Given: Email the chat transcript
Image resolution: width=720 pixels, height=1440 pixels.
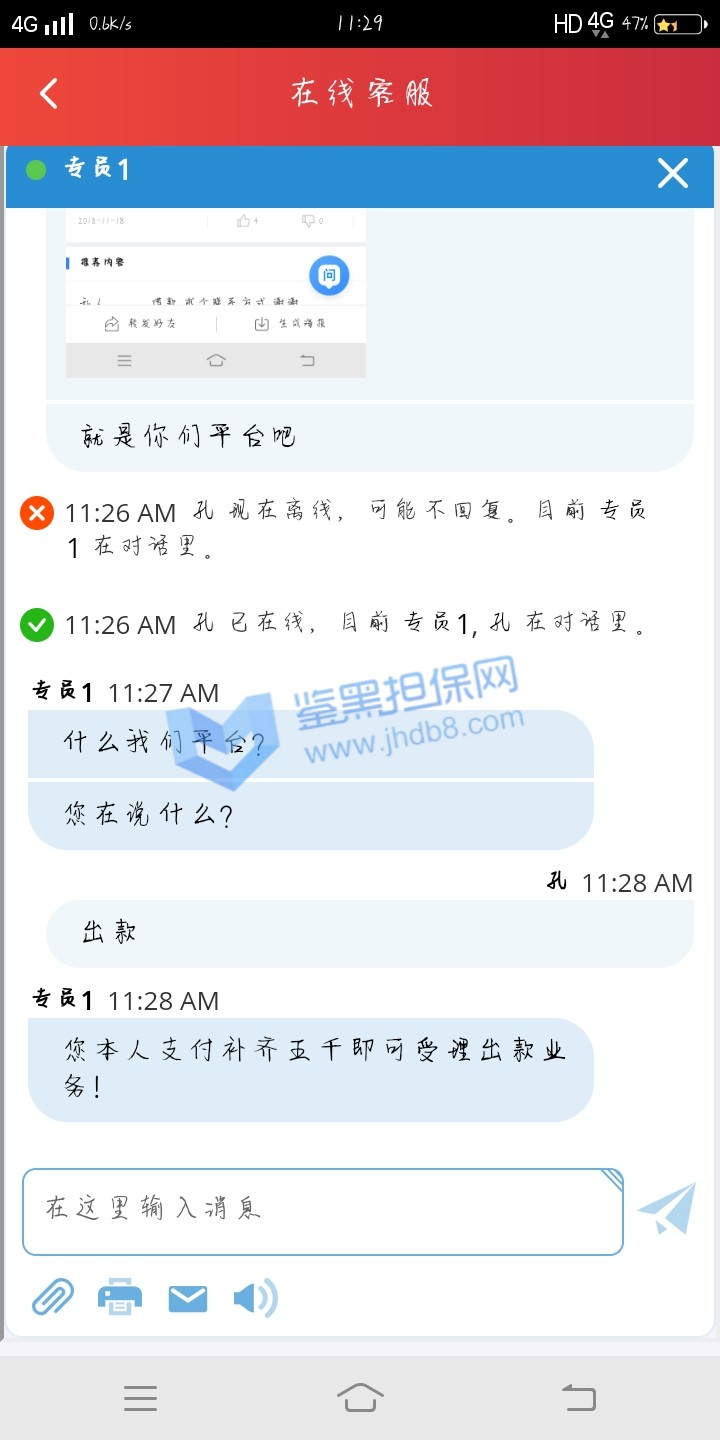Looking at the screenshot, I should pyautogui.click(x=188, y=1298).
